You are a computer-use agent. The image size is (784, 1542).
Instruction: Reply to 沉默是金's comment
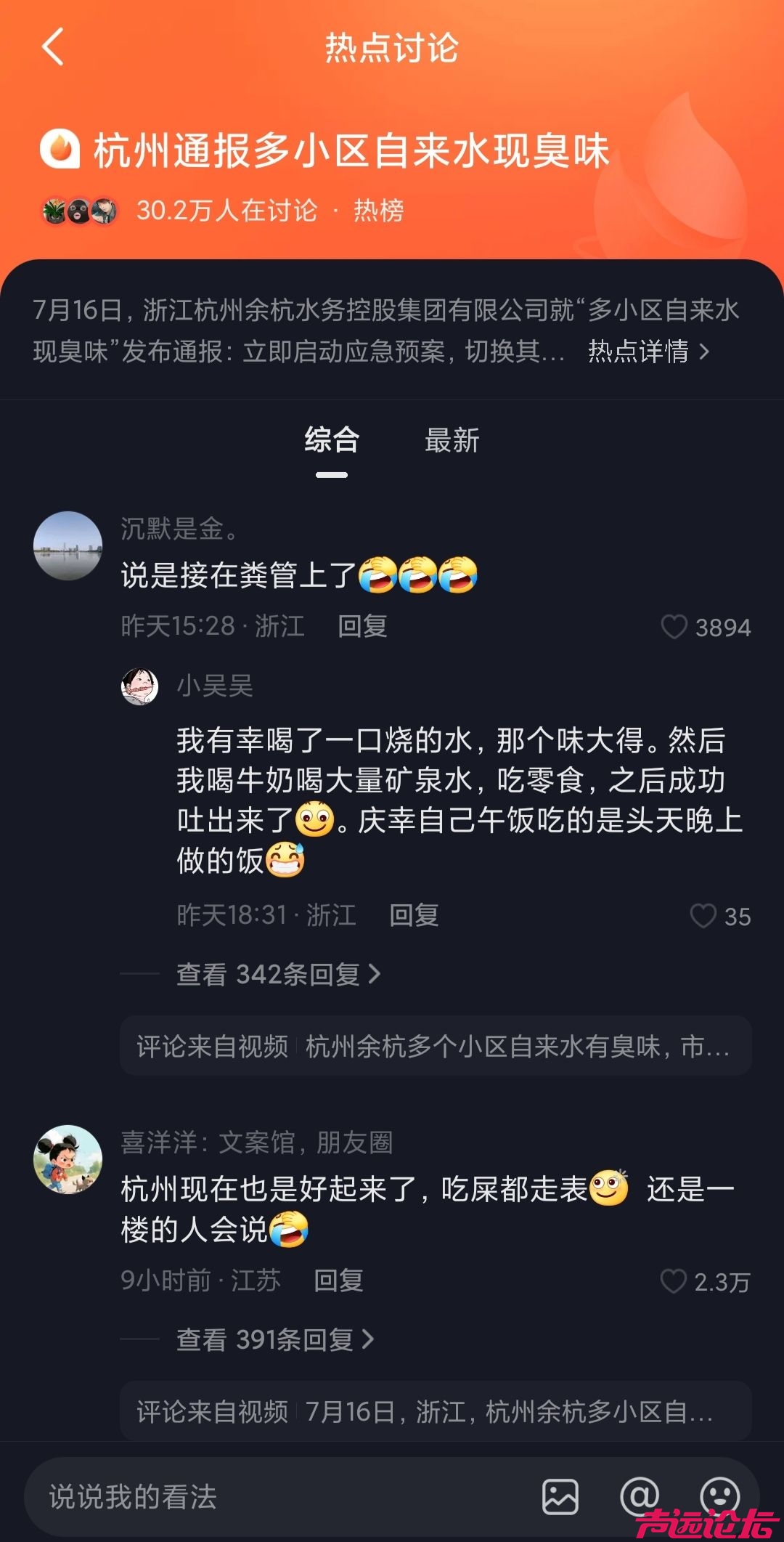click(x=362, y=626)
